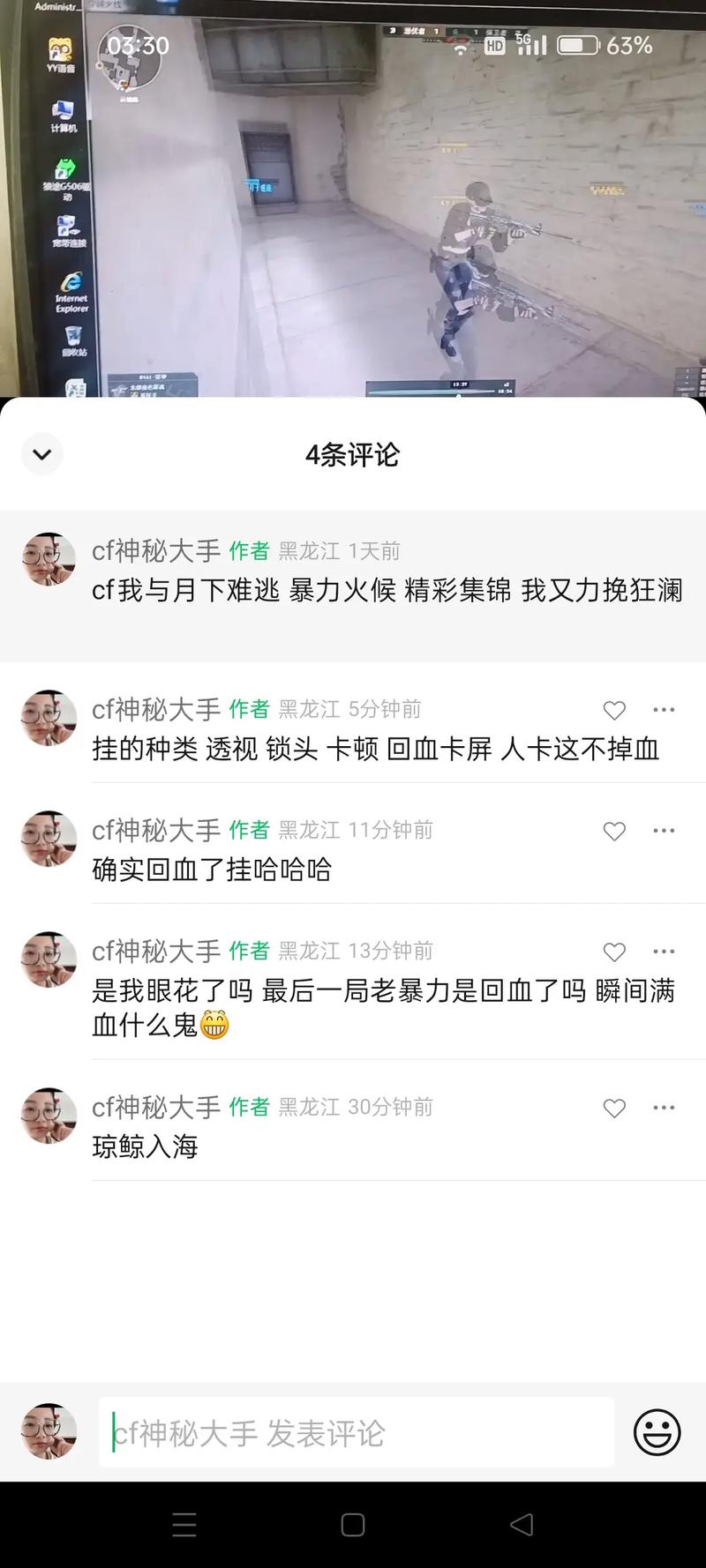Open the 计算机 (Computer) desktop icon
The height and width of the screenshot is (1568, 706).
(x=62, y=110)
